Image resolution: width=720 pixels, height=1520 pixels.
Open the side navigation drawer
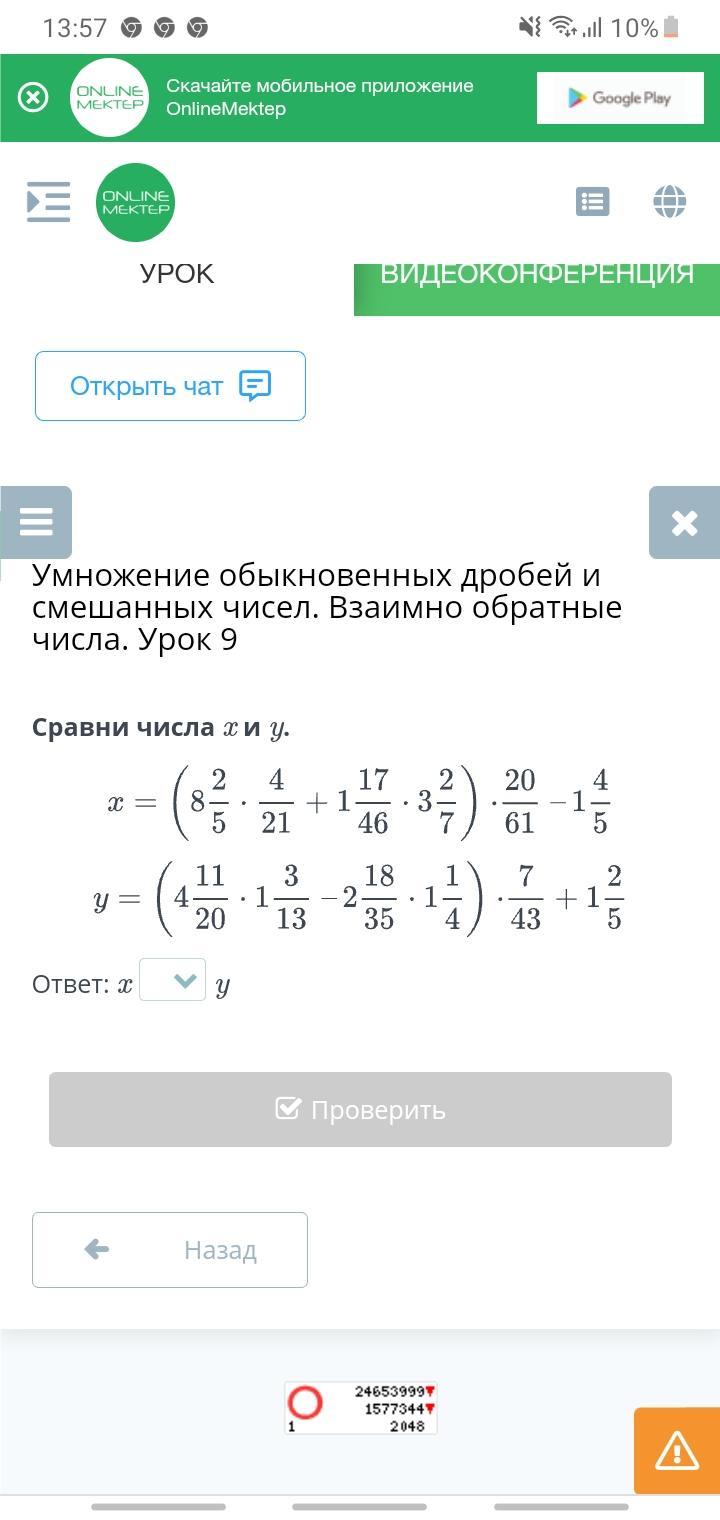48,201
